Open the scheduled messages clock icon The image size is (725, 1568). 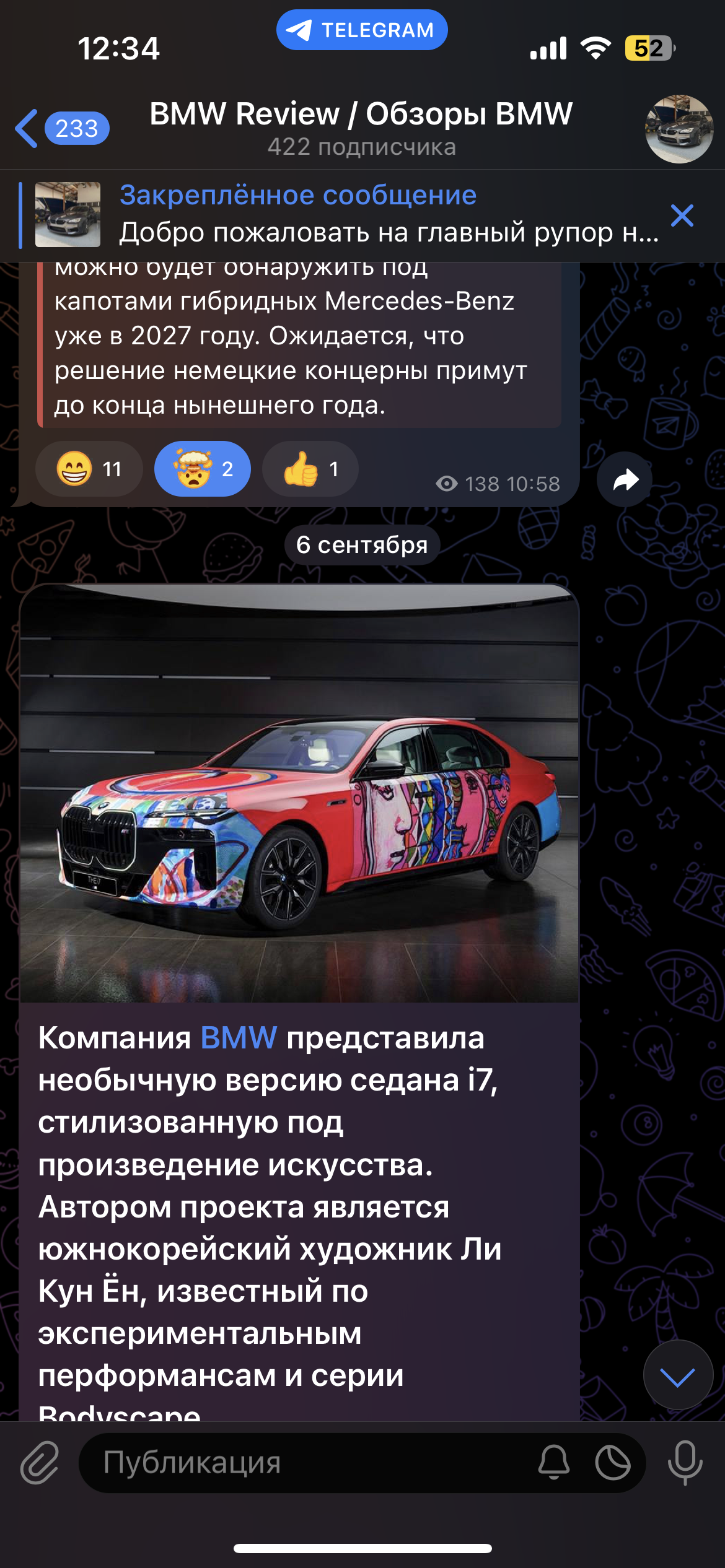613,1463
